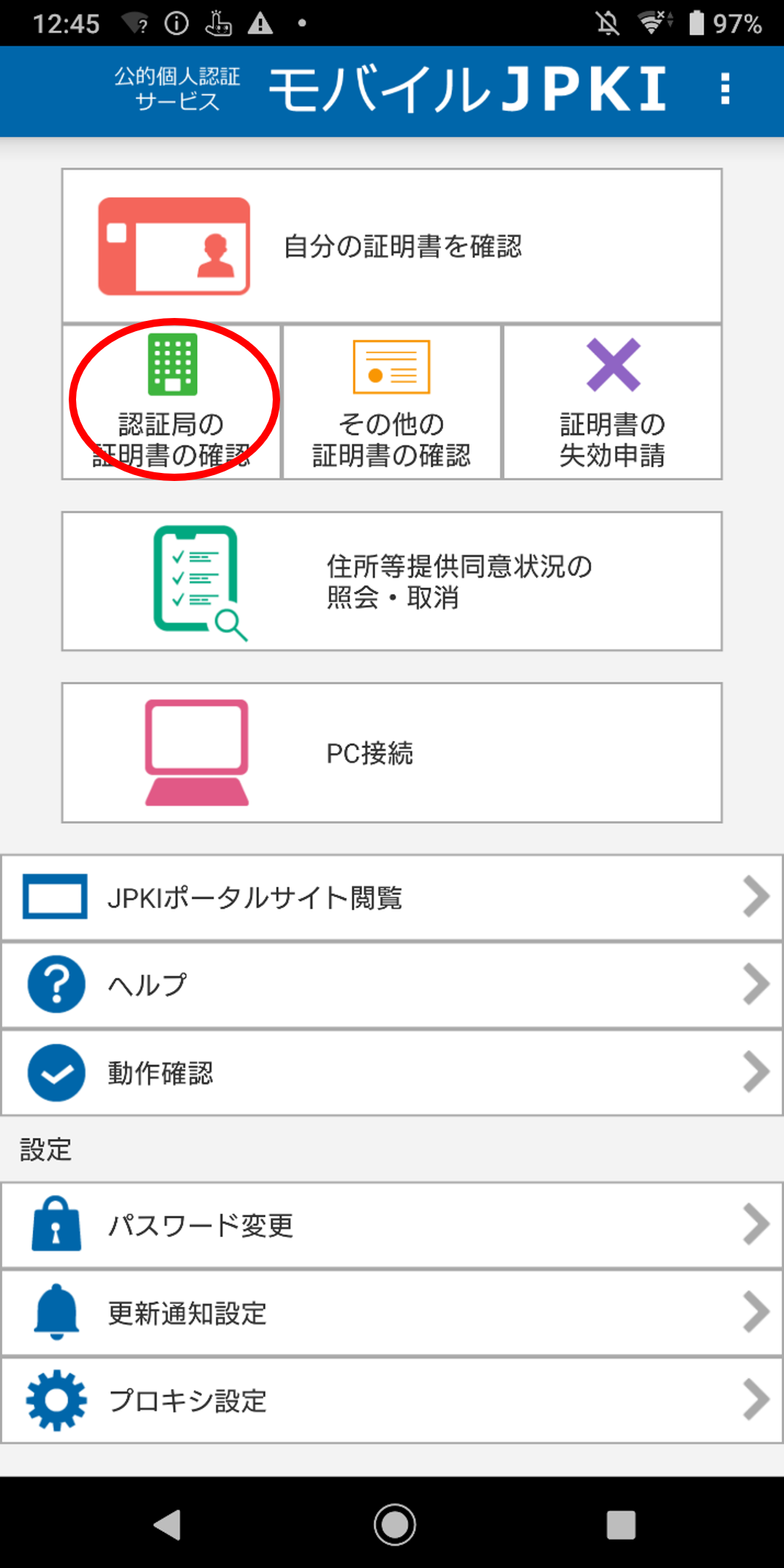The height and width of the screenshot is (1568, 784).
Task: Open プロキシ設定 row
Action: tap(392, 1401)
